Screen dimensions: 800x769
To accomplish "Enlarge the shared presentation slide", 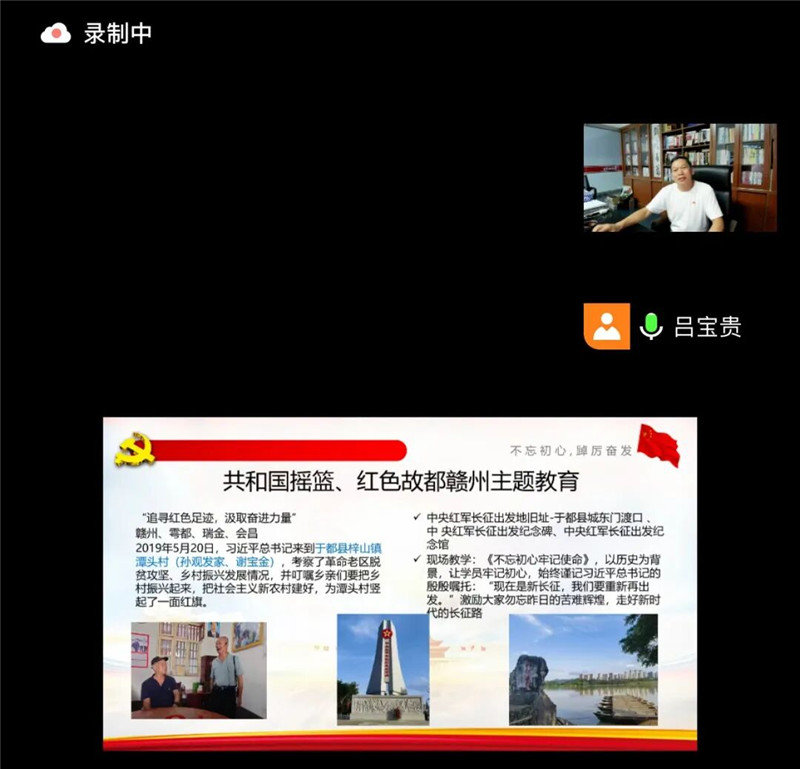I will pyautogui.click(x=400, y=583).
